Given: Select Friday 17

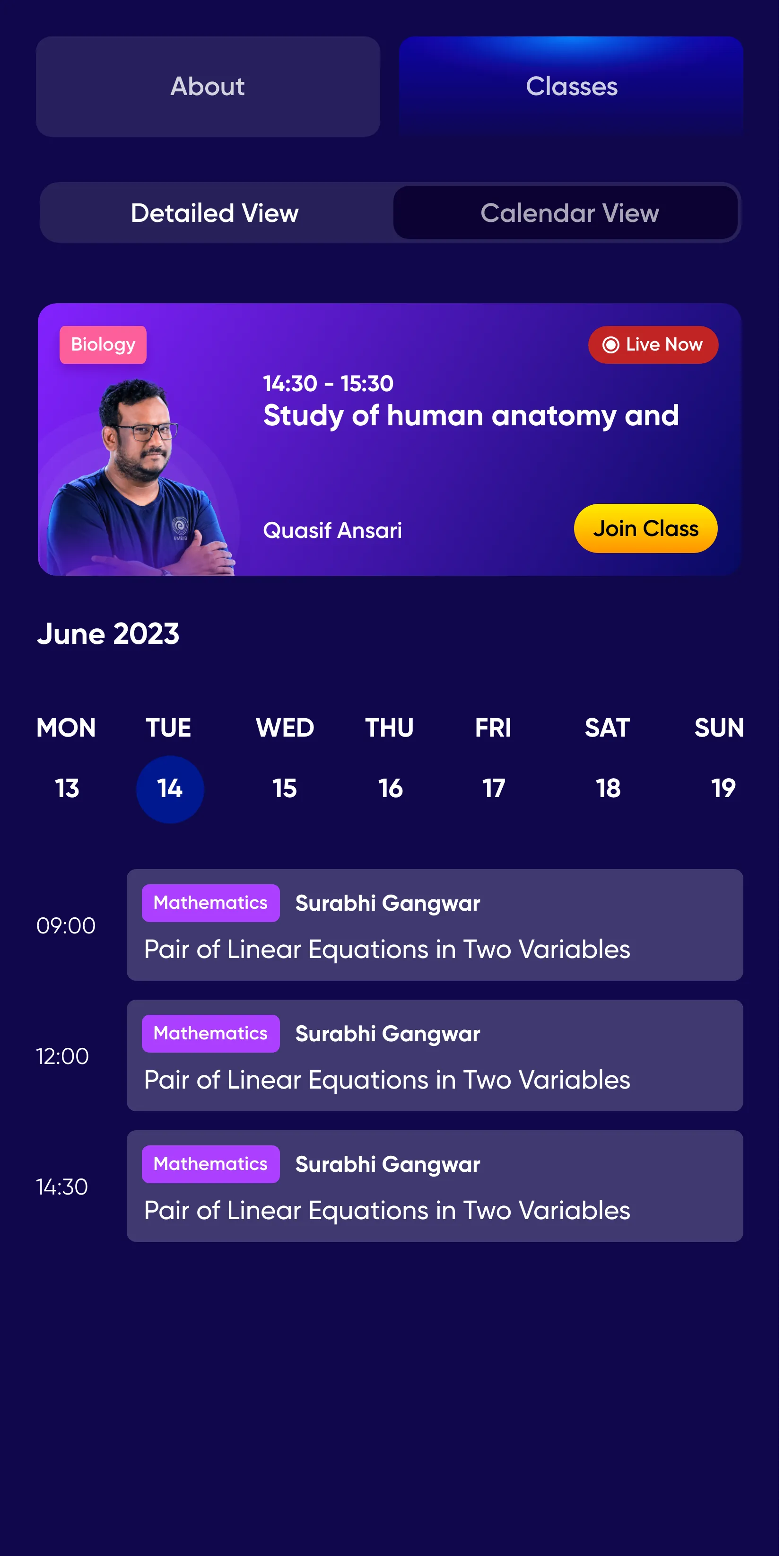Looking at the screenshot, I should point(493,788).
